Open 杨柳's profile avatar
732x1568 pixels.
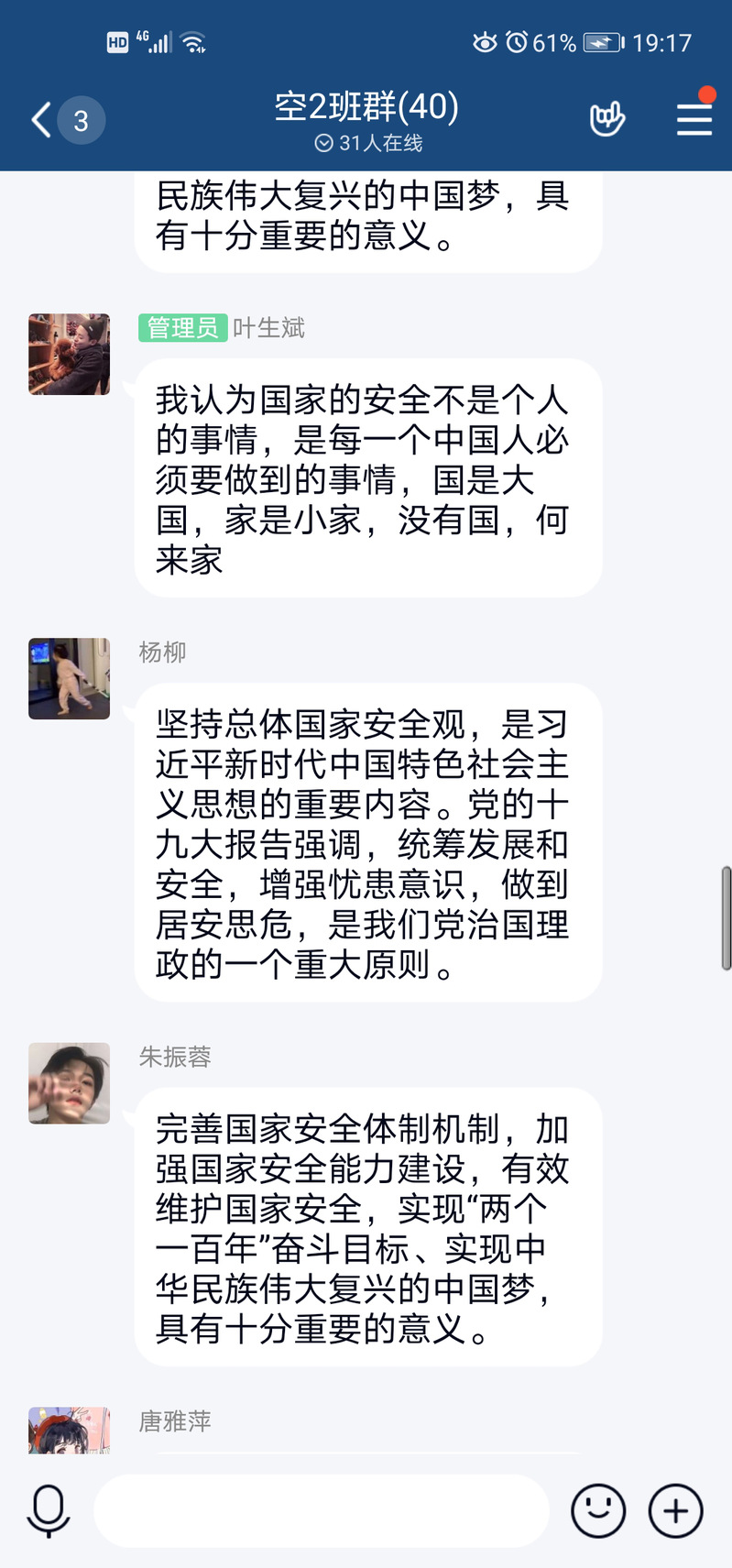tap(70, 679)
